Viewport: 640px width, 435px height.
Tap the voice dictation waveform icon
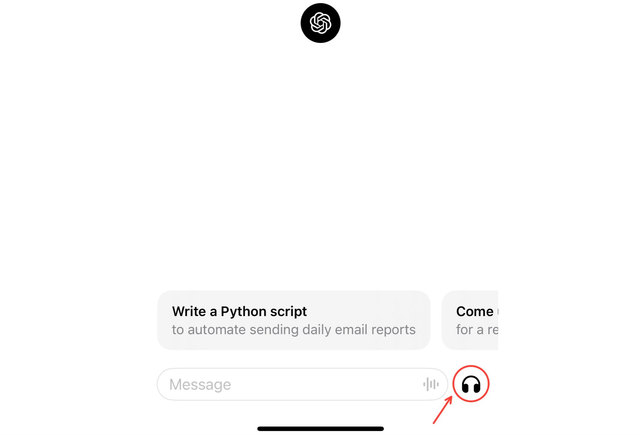pyautogui.click(x=431, y=385)
